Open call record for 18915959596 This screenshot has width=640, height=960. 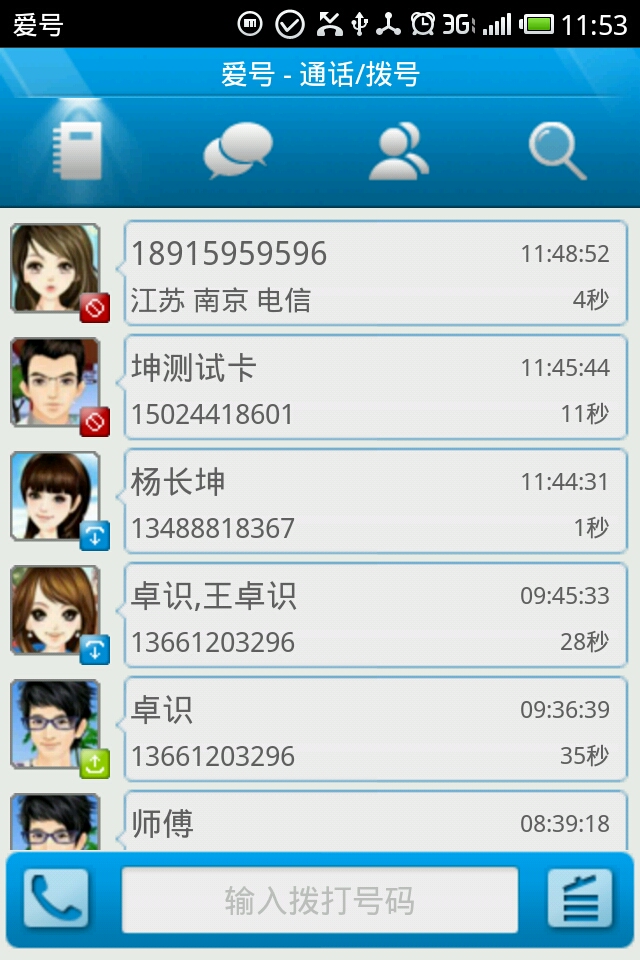[x=375, y=273]
